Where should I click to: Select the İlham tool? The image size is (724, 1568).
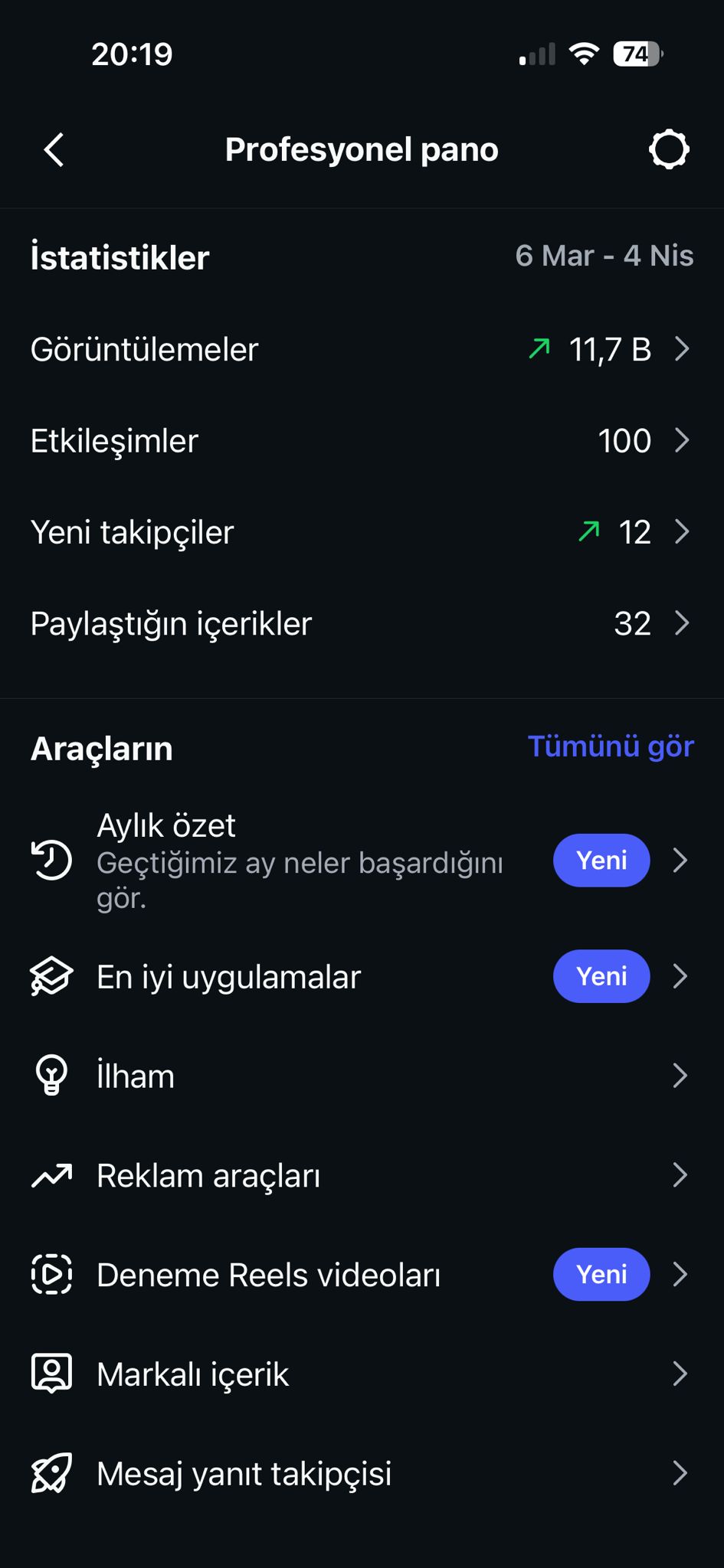pyautogui.click(x=362, y=1076)
